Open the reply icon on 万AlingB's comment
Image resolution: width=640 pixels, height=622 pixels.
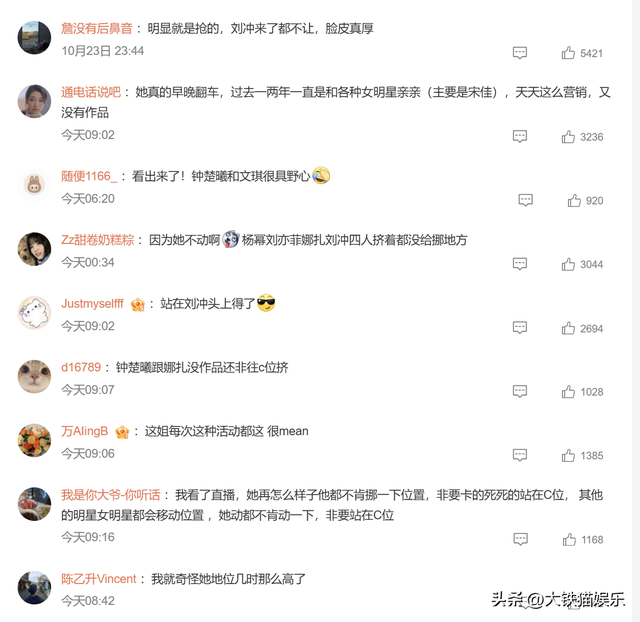pyautogui.click(x=520, y=456)
